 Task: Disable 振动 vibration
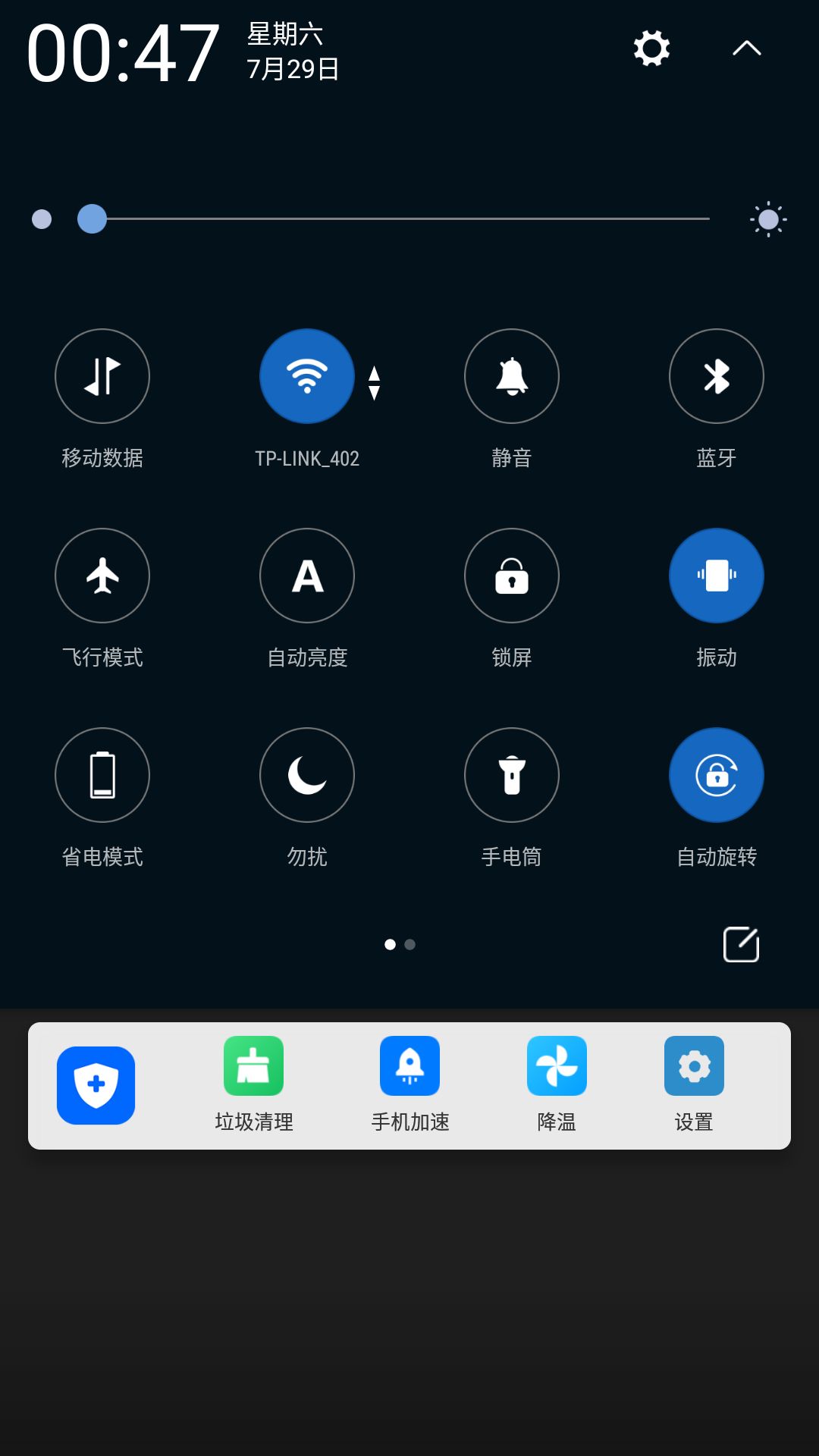pyautogui.click(x=717, y=576)
